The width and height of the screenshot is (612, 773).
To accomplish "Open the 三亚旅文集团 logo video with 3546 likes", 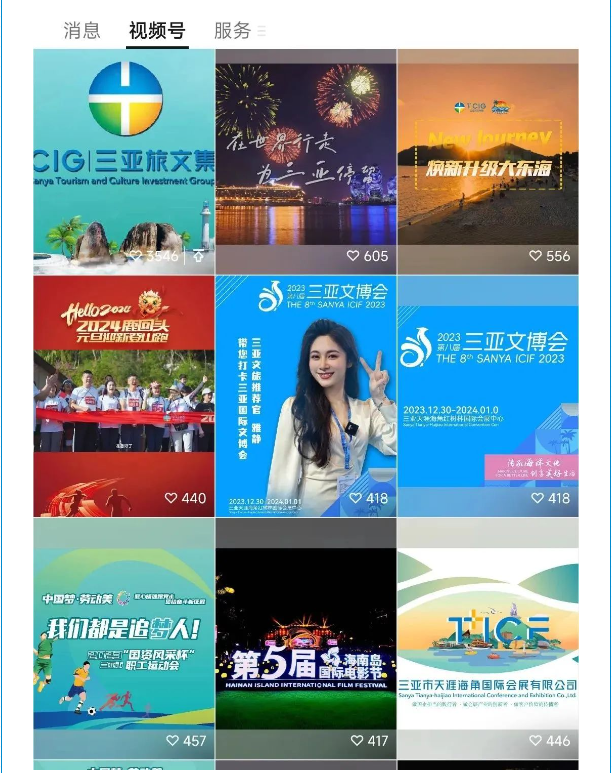I will (x=124, y=160).
